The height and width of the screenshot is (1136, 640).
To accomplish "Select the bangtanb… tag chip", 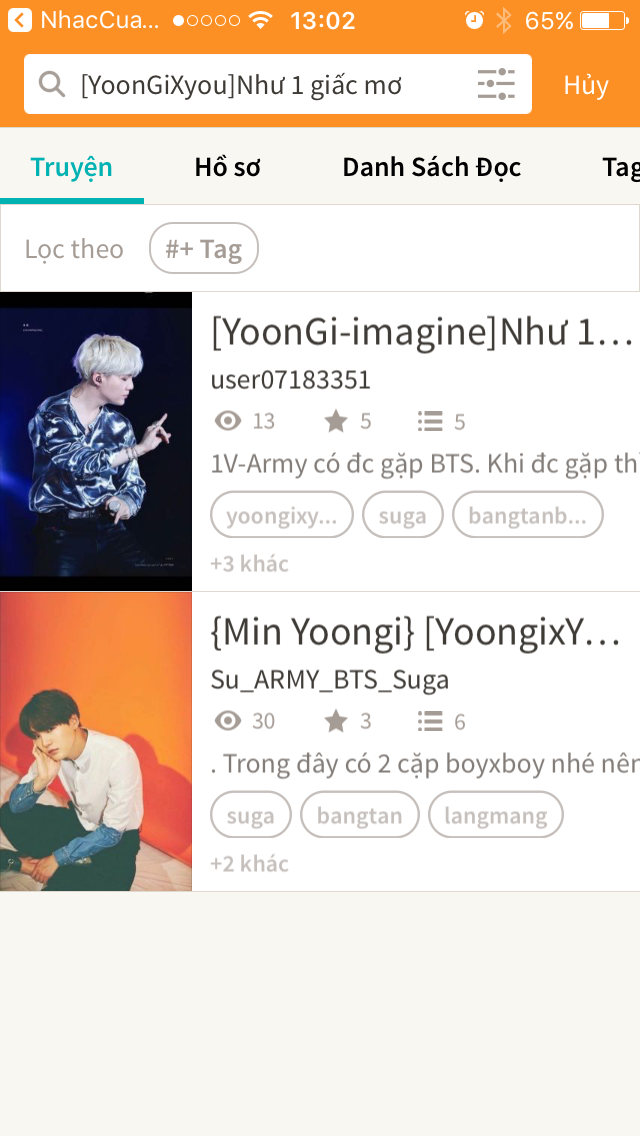I will coord(528,515).
